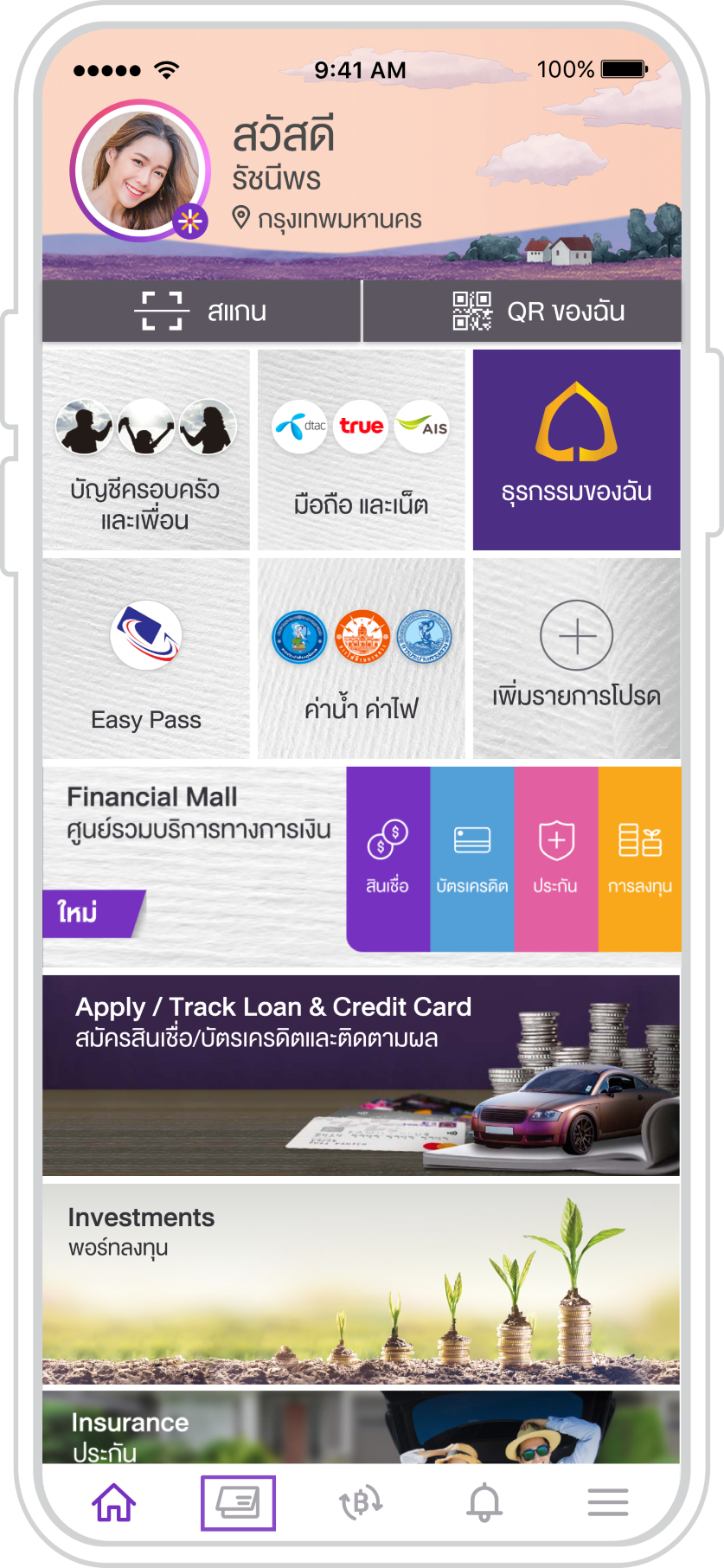Open the purple my transactions tile
Viewport: 724px width, 1568px height.
tap(576, 450)
